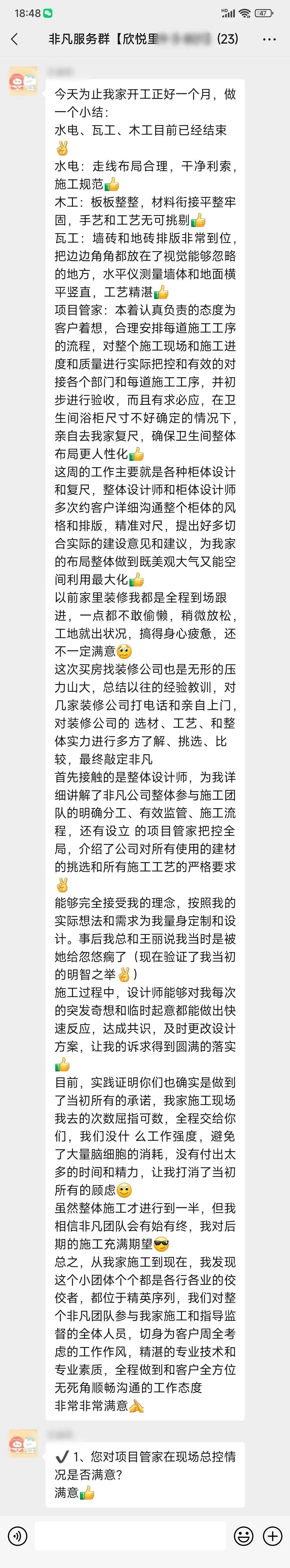Open the plus attachment menu
Image resolution: width=290 pixels, height=1568 pixels.
click(x=272, y=1536)
